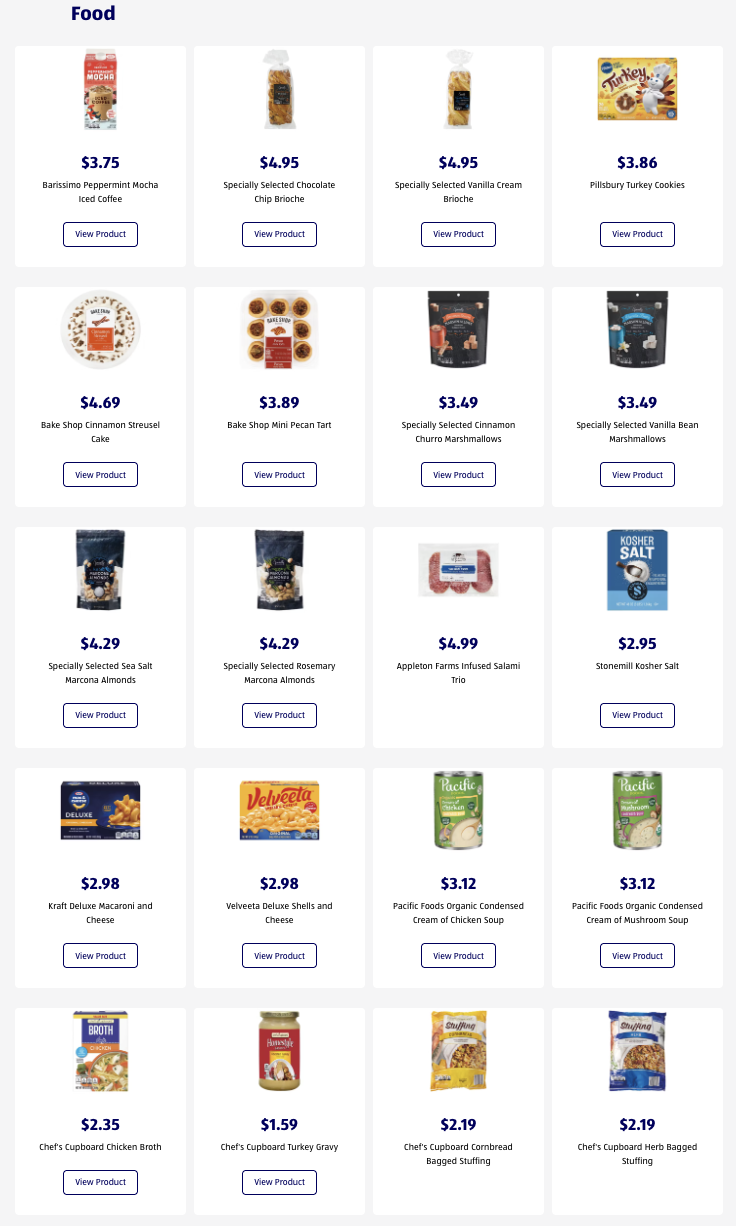View product Kraft Deluxe Macaroni and Cheese

click(100, 956)
